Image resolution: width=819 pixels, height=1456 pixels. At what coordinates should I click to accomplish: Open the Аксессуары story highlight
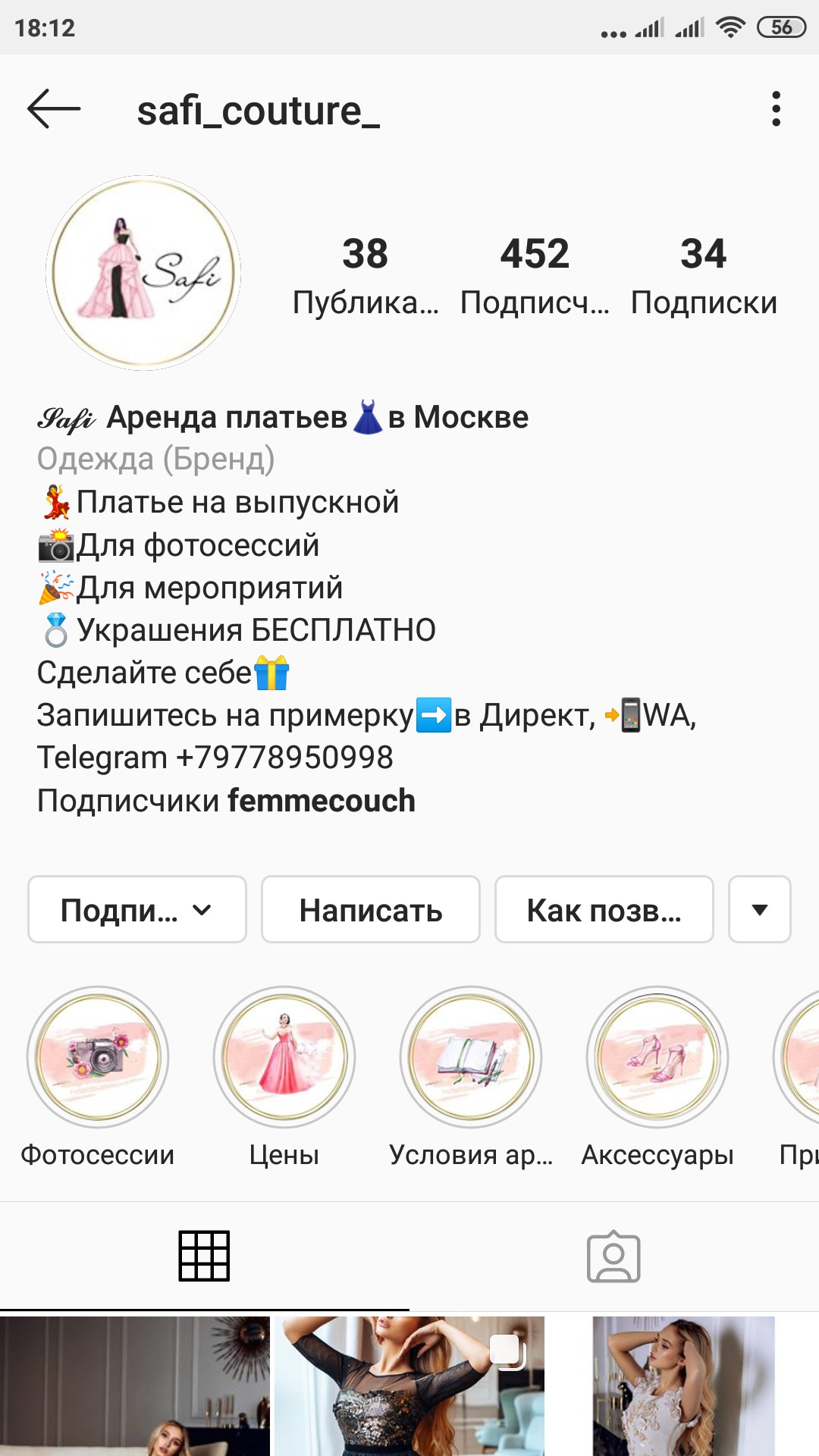pos(657,1056)
